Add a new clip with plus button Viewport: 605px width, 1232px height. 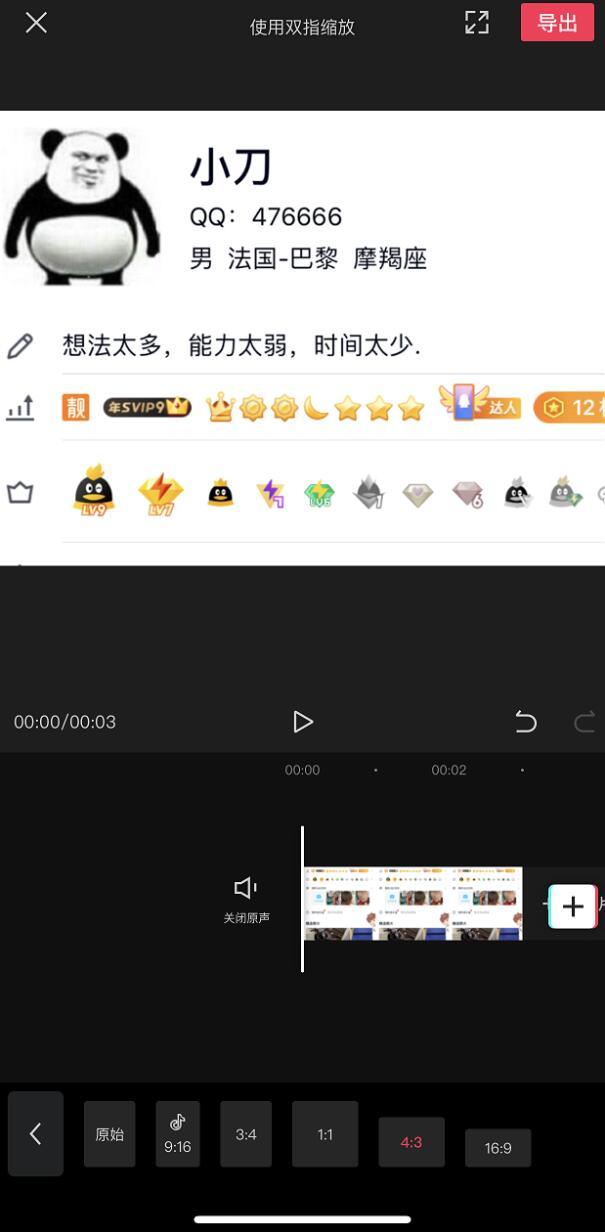572,906
